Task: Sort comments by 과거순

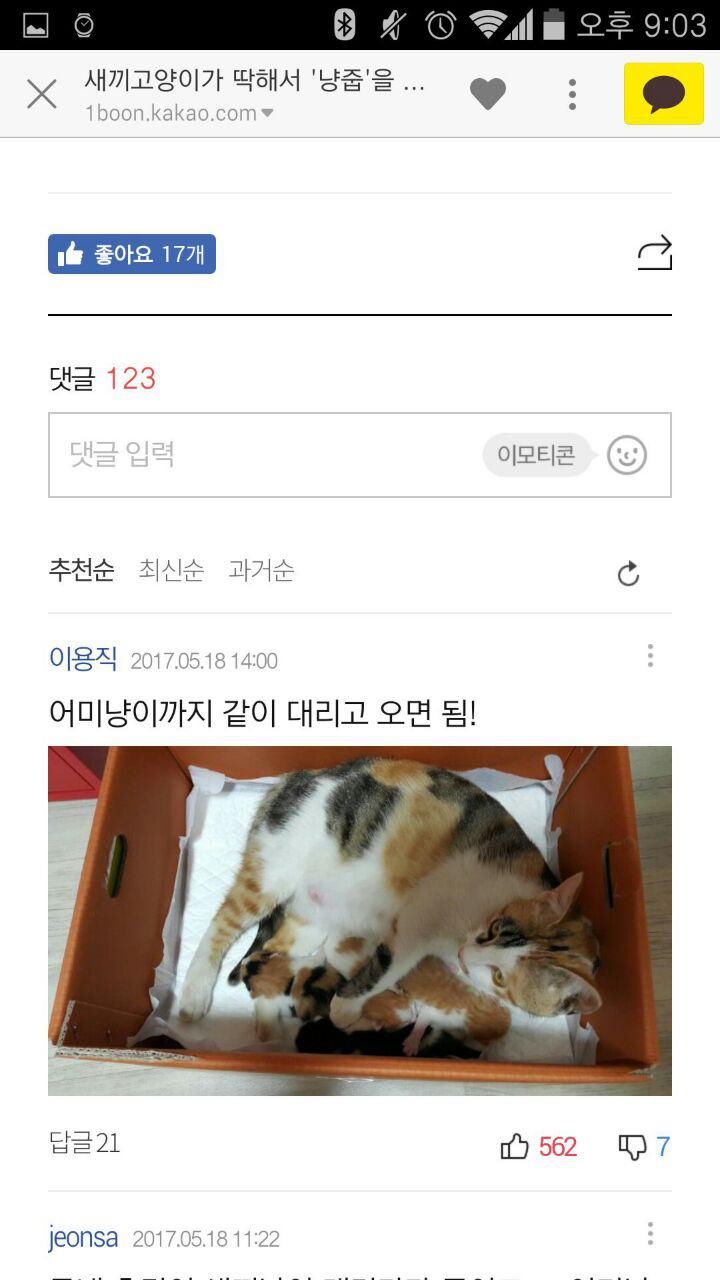Action: coord(261,570)
